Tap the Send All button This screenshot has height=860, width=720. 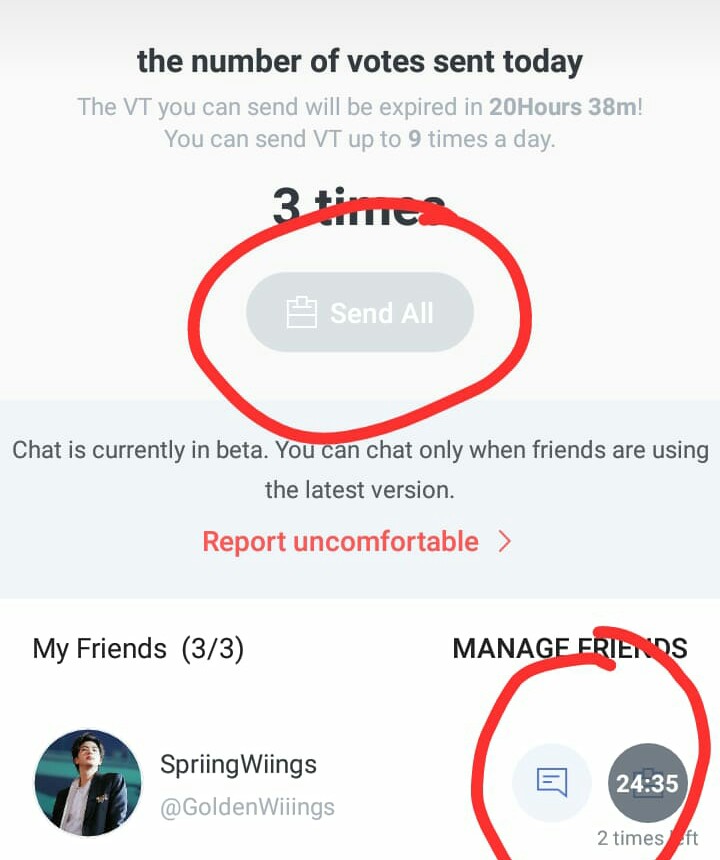360,313
